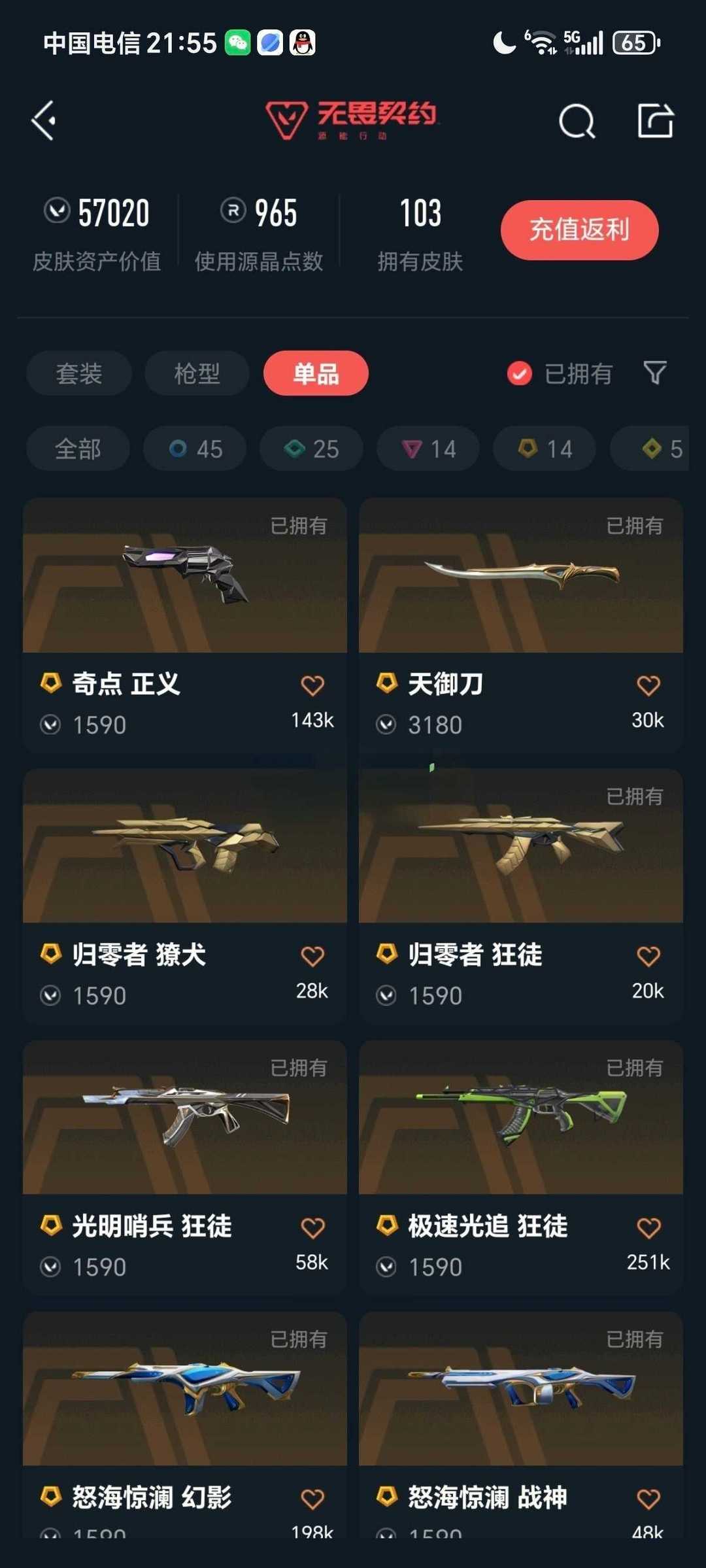Tap the 充值返利 button
706x1568 pixels.
tap(579, 230)
